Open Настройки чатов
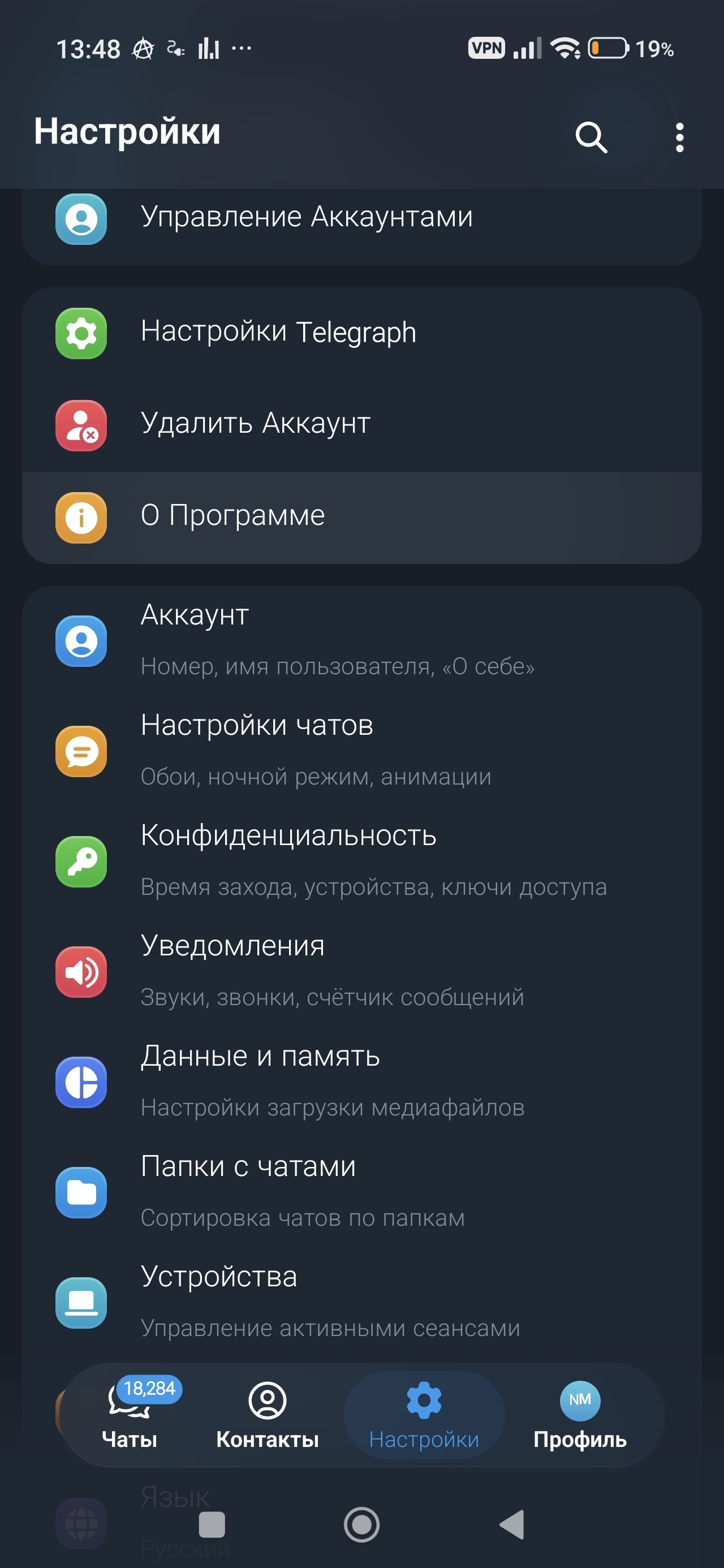Image resolution: width=724 pixels, height=1568 pixels. coord(361,751)
